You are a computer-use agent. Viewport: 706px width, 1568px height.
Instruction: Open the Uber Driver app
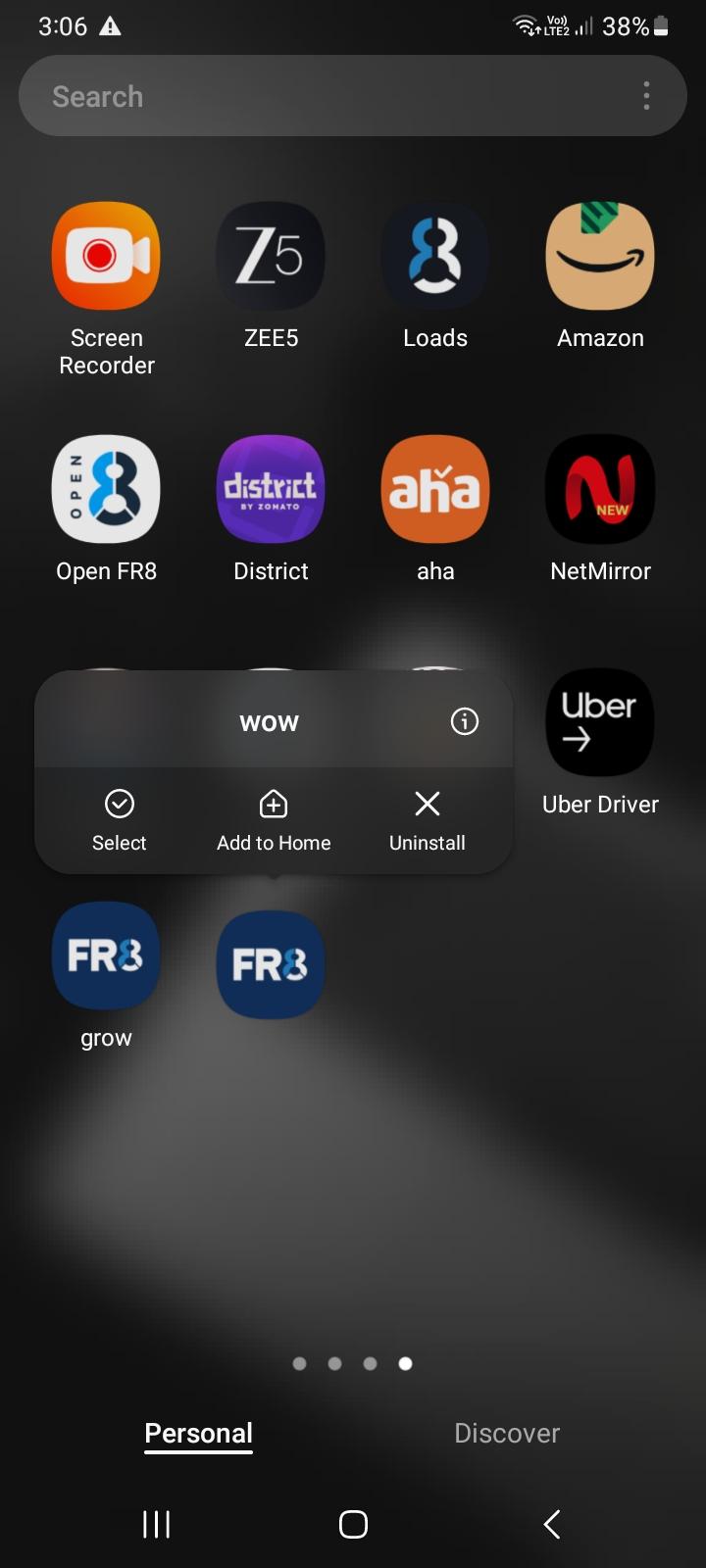tap(600, 722)
